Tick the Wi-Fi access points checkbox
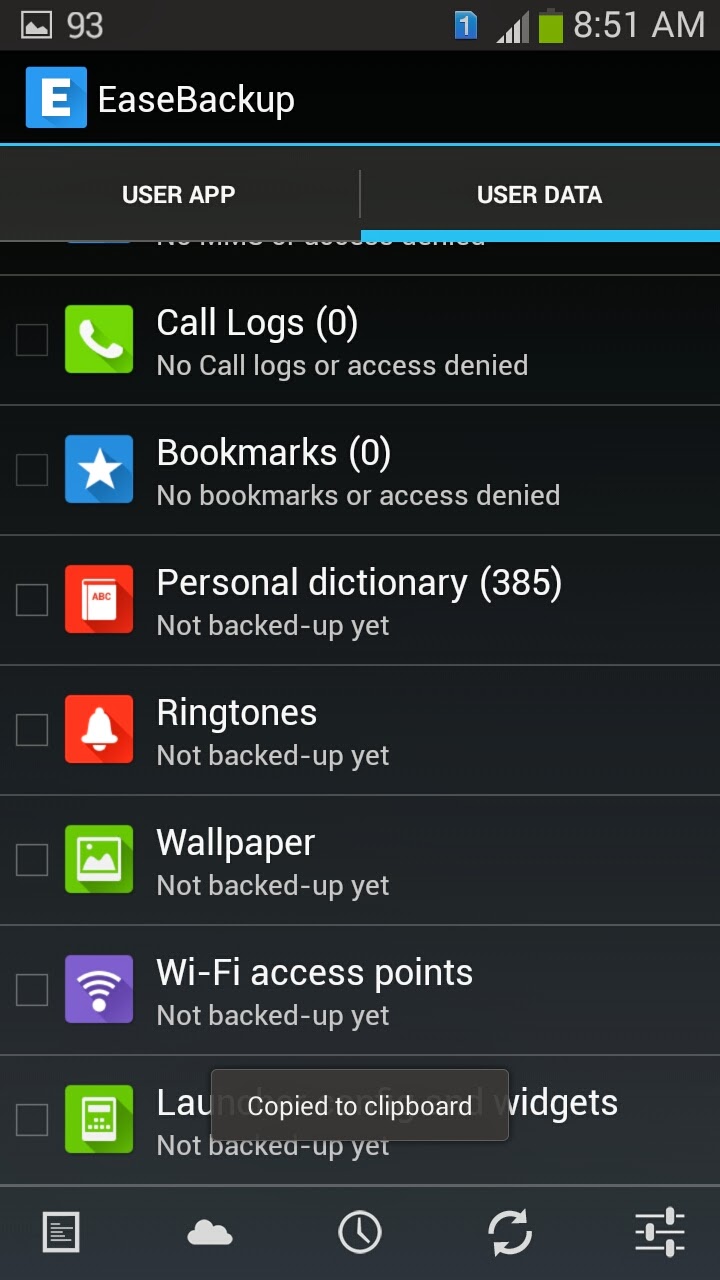Viewport: 720px width, 1280px height. 32,990
